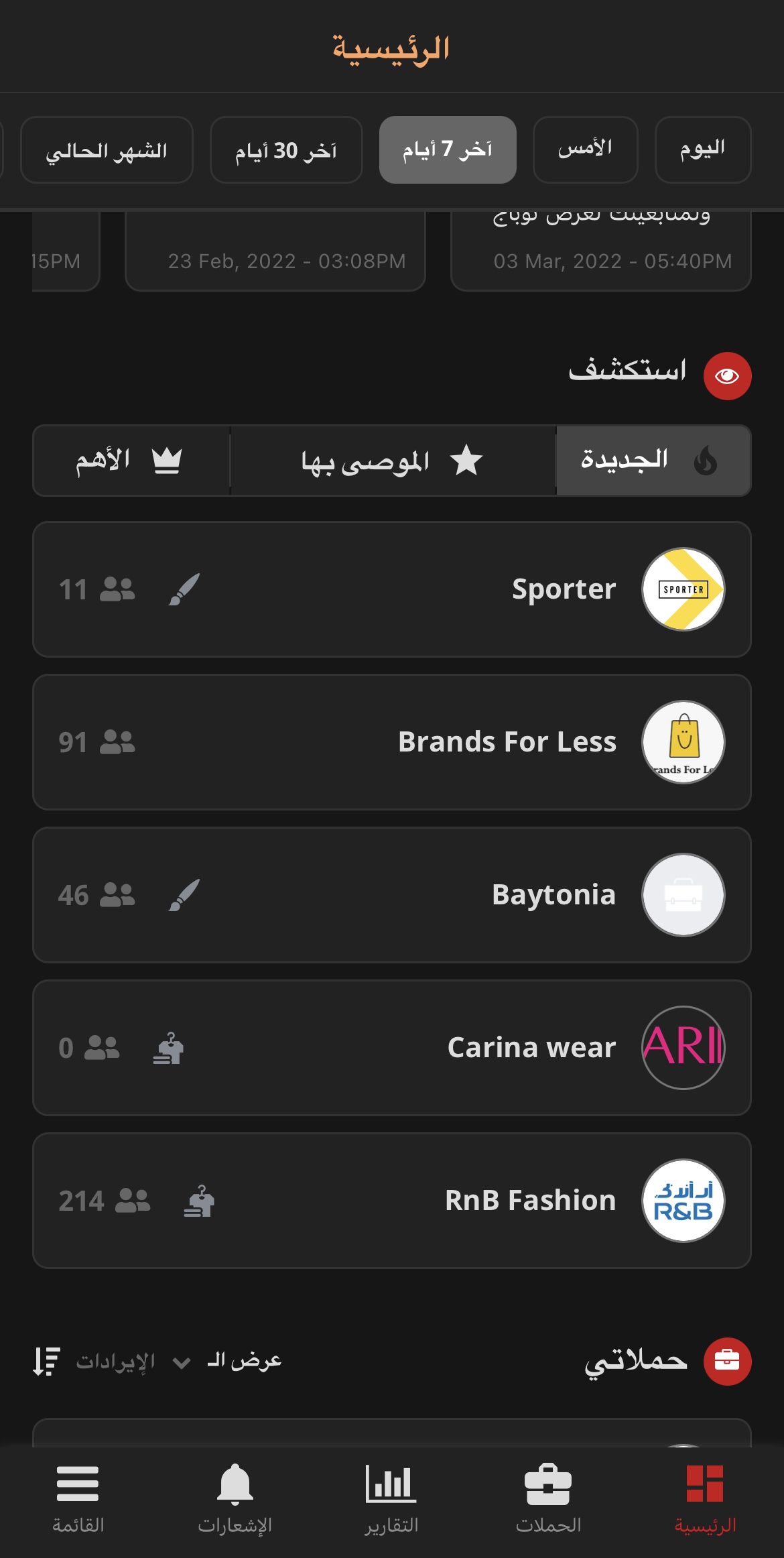Expand the عرض الـ الإيرادات dropdown
Screen dimensions: 784x1558
[x=179, y=1362]
